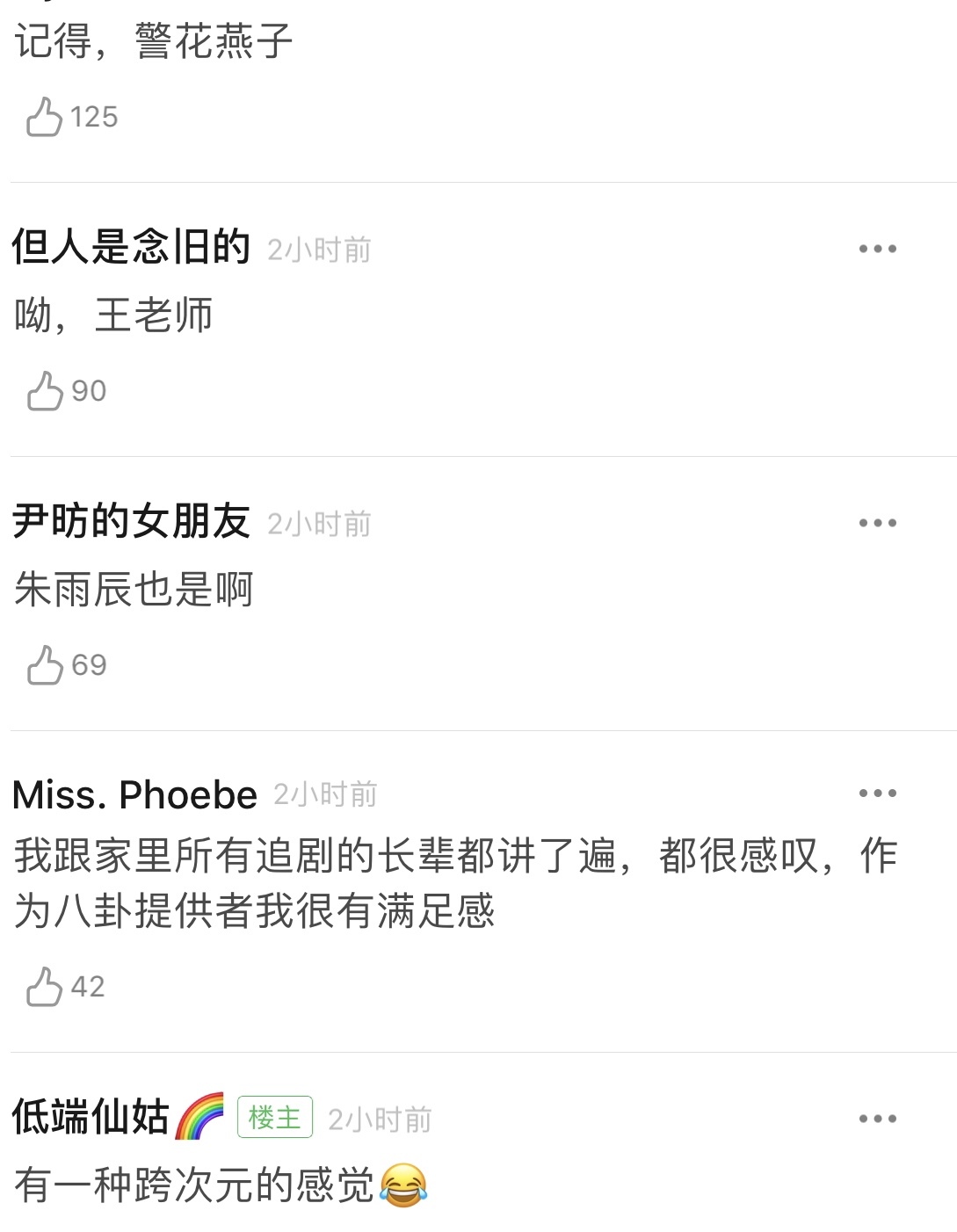The height and width of the screenshot is (1232, 957).
Task: View Miss. Phoebe's profile
Action: [134, 794]
